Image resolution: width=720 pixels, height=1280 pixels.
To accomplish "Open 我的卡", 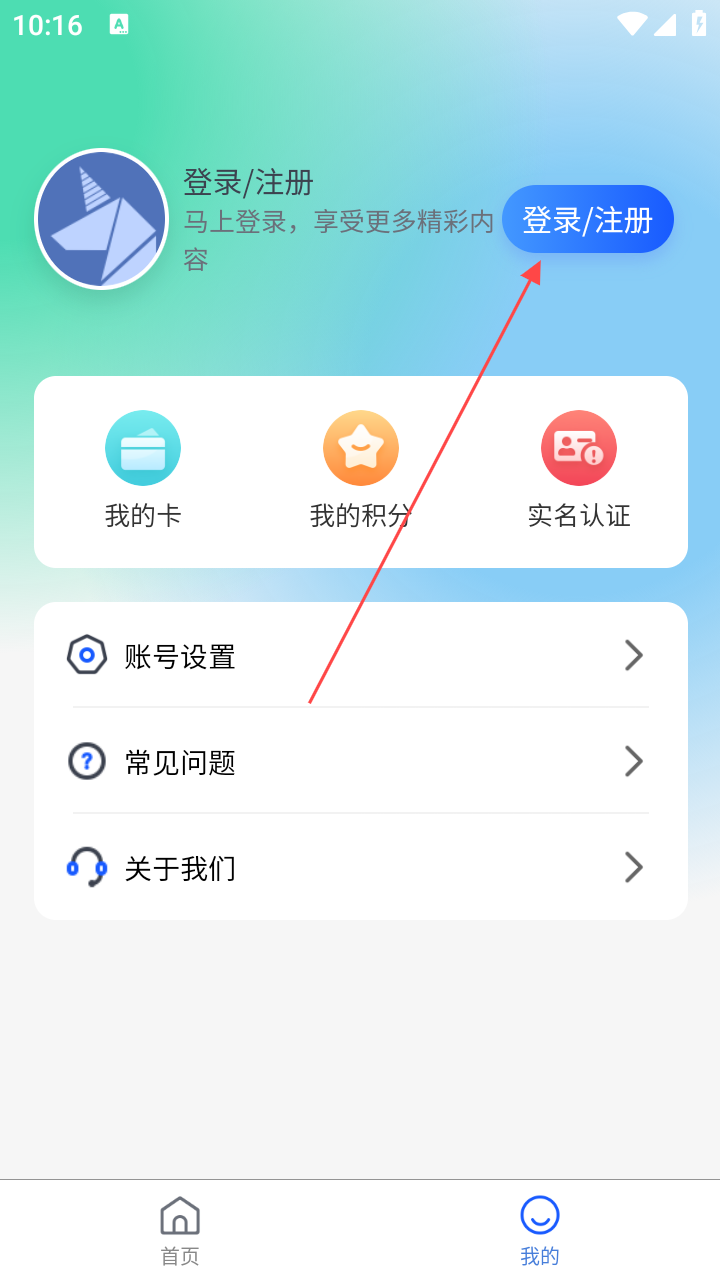I will pos(143,469).
